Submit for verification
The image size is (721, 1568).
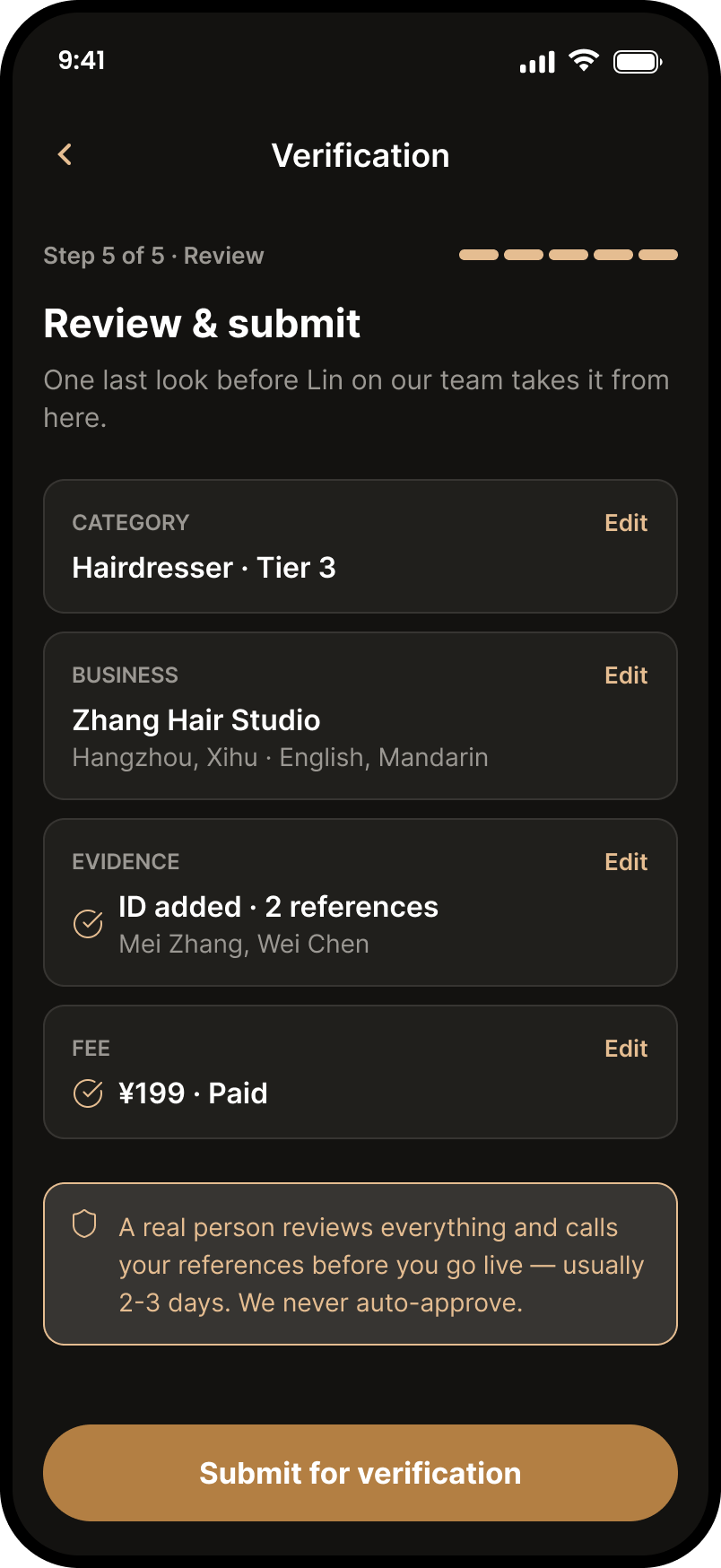pyautogui.click(x=360, y=1473)
